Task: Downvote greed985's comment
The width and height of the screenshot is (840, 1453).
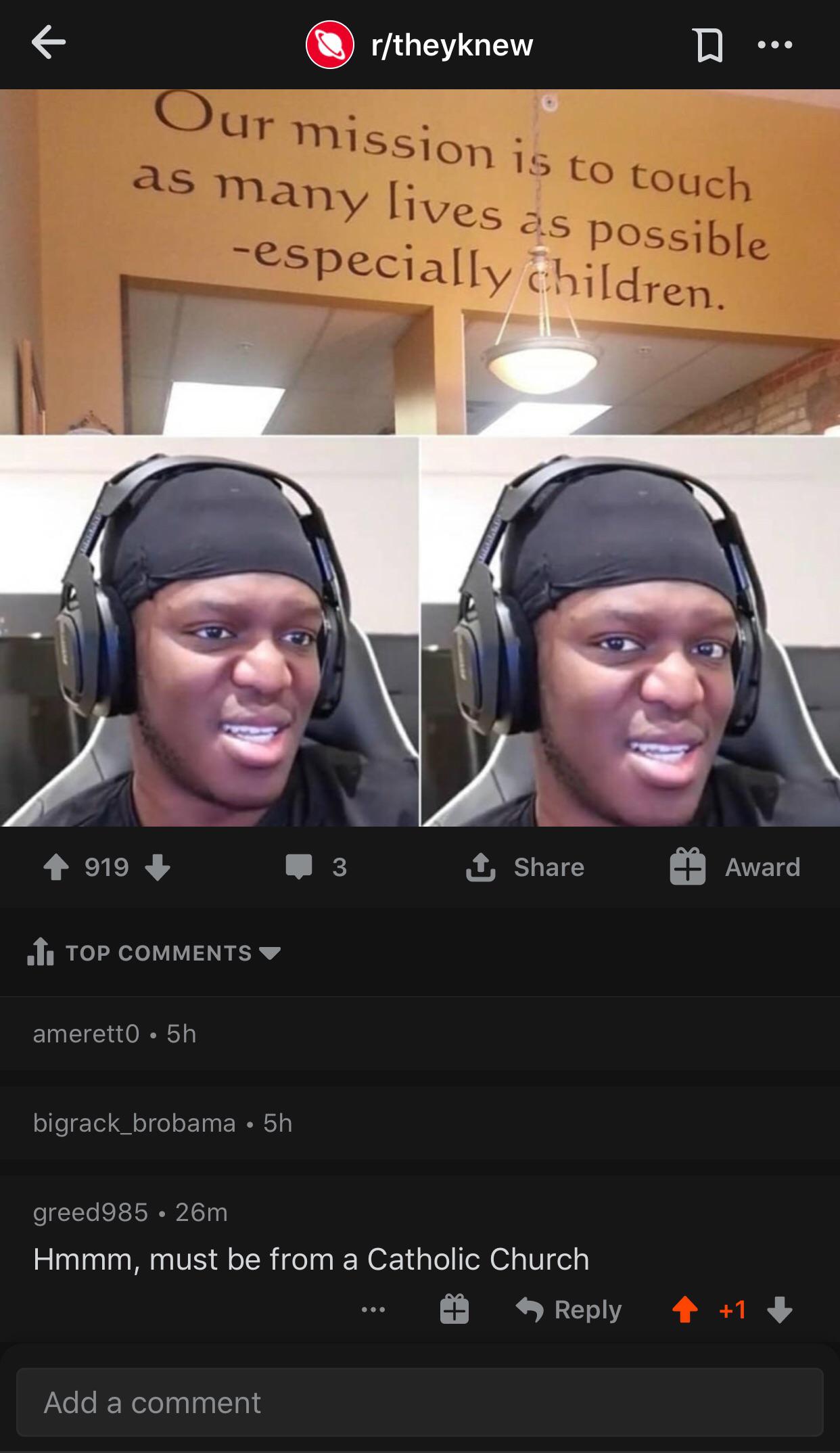Action: (x=780, y=1310)
